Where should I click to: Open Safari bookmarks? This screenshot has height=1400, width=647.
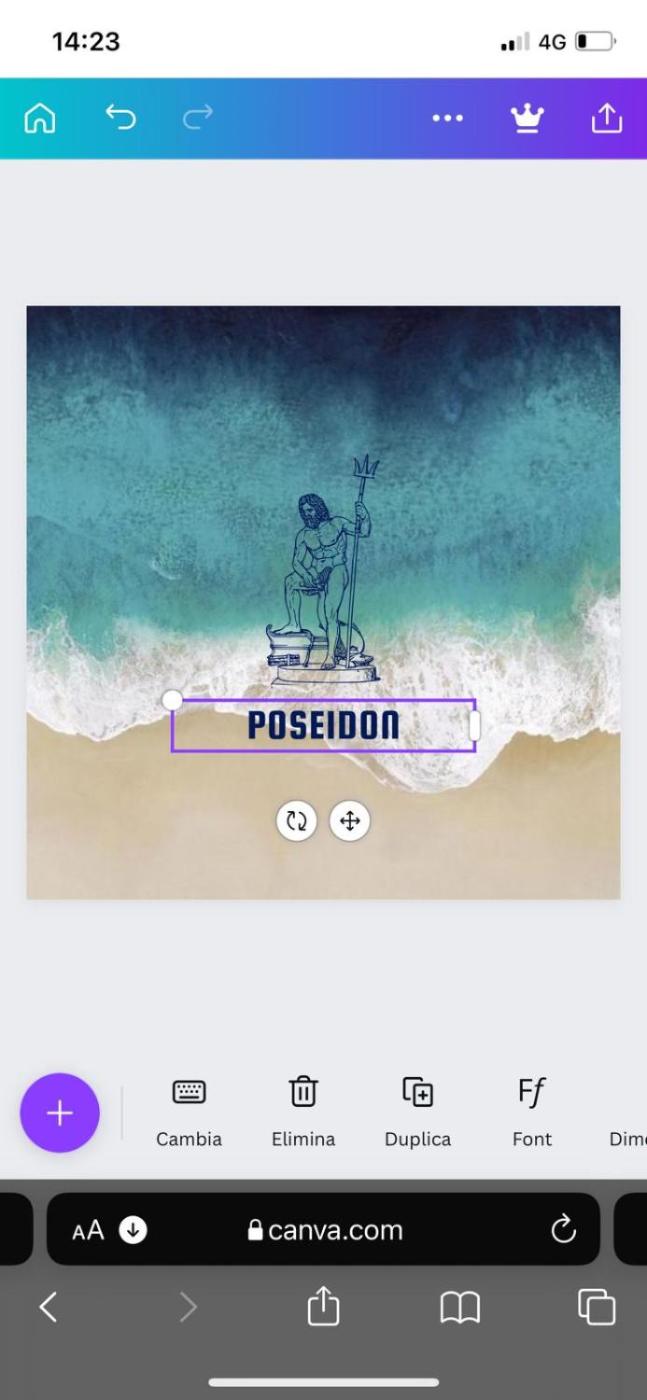click(x=460, y=1307)
